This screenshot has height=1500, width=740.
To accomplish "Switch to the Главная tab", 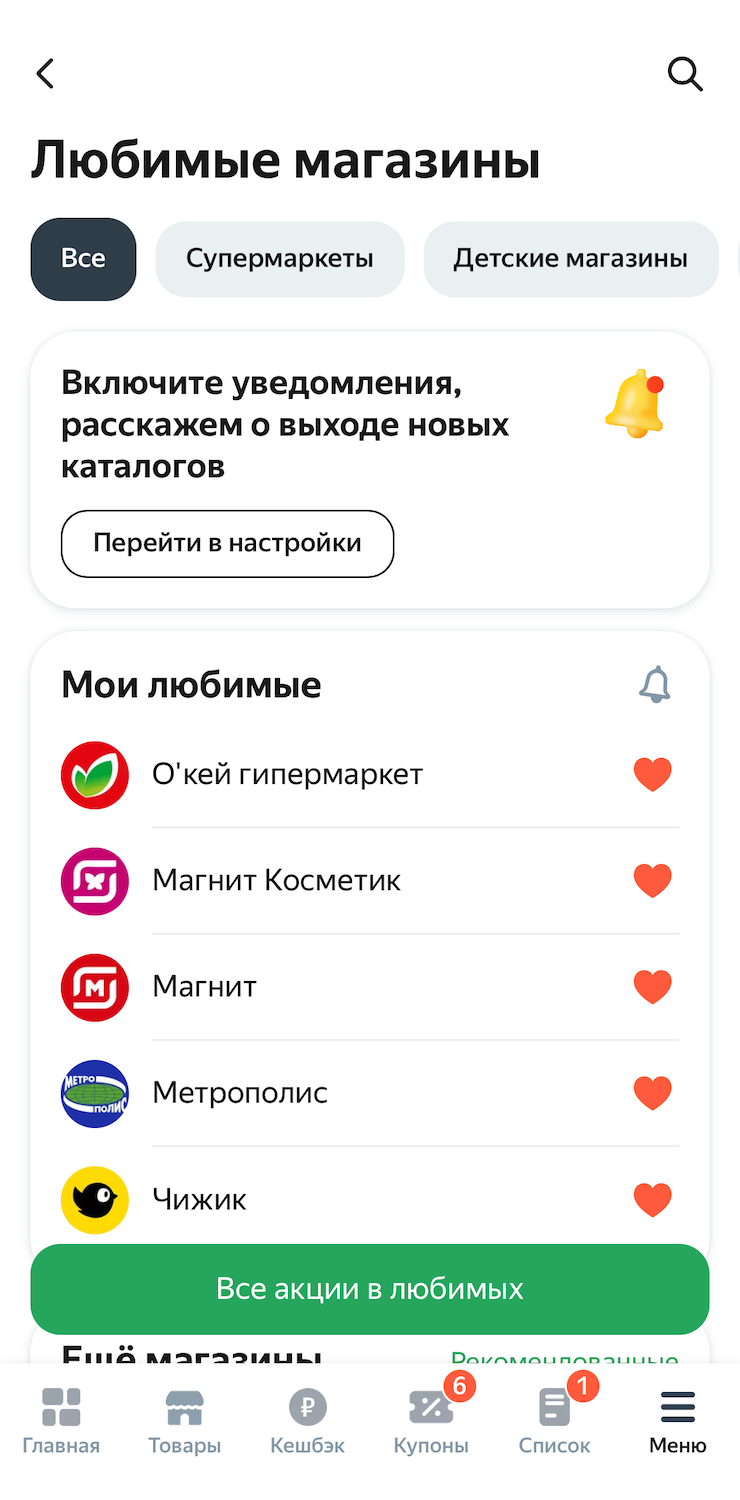I will click(61, 1420).
